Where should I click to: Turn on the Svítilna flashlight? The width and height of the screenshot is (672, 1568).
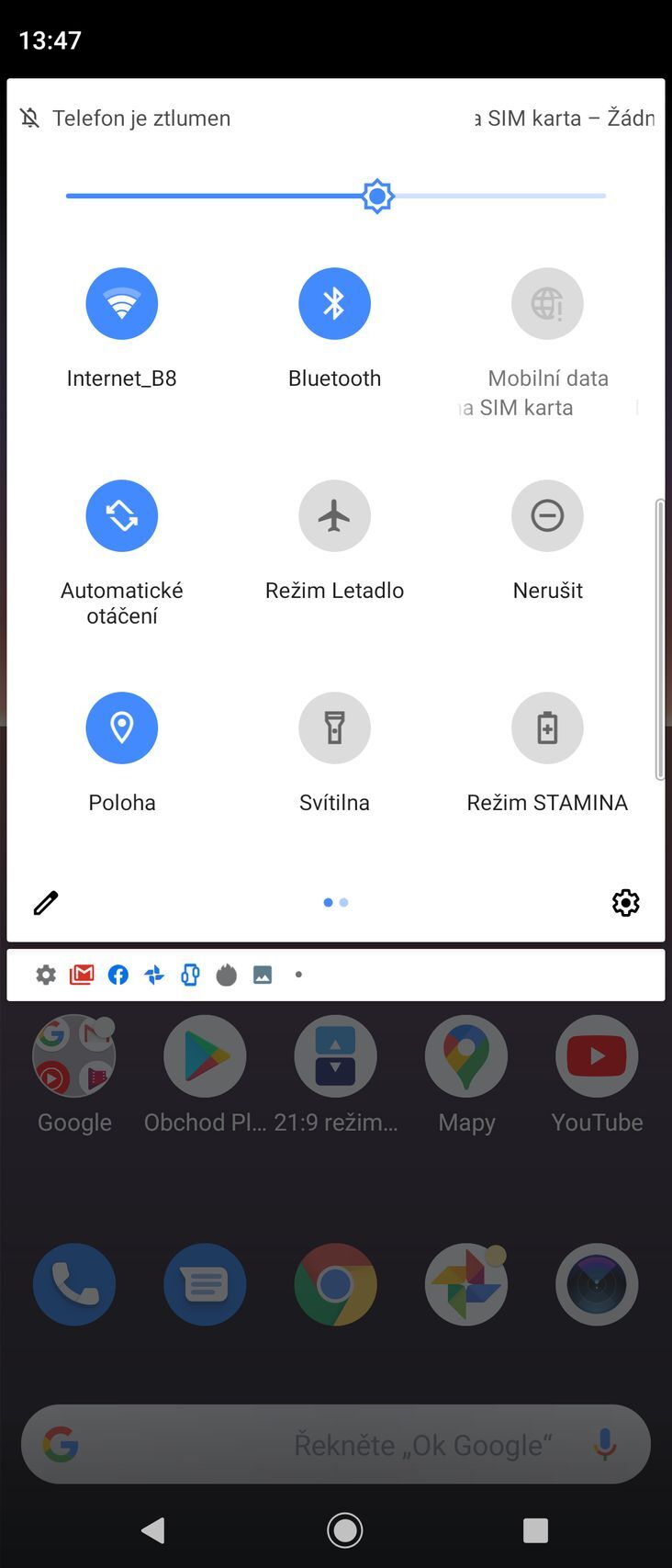pyautogui.click(x=334, y=728)
